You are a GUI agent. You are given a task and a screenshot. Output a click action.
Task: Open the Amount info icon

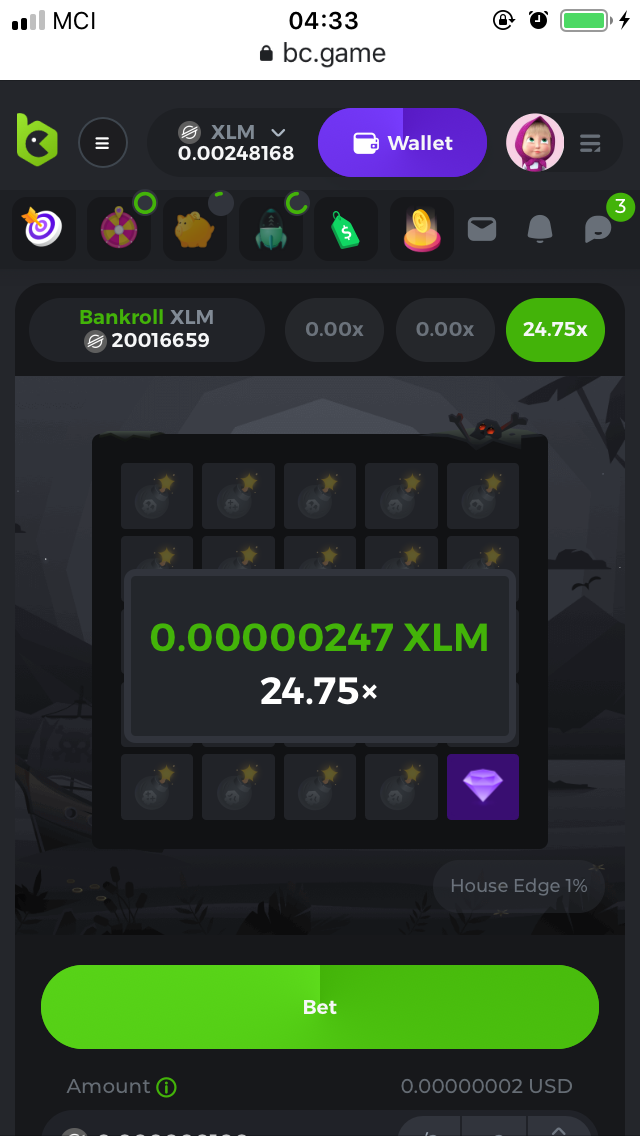(x=166, y=1087)
